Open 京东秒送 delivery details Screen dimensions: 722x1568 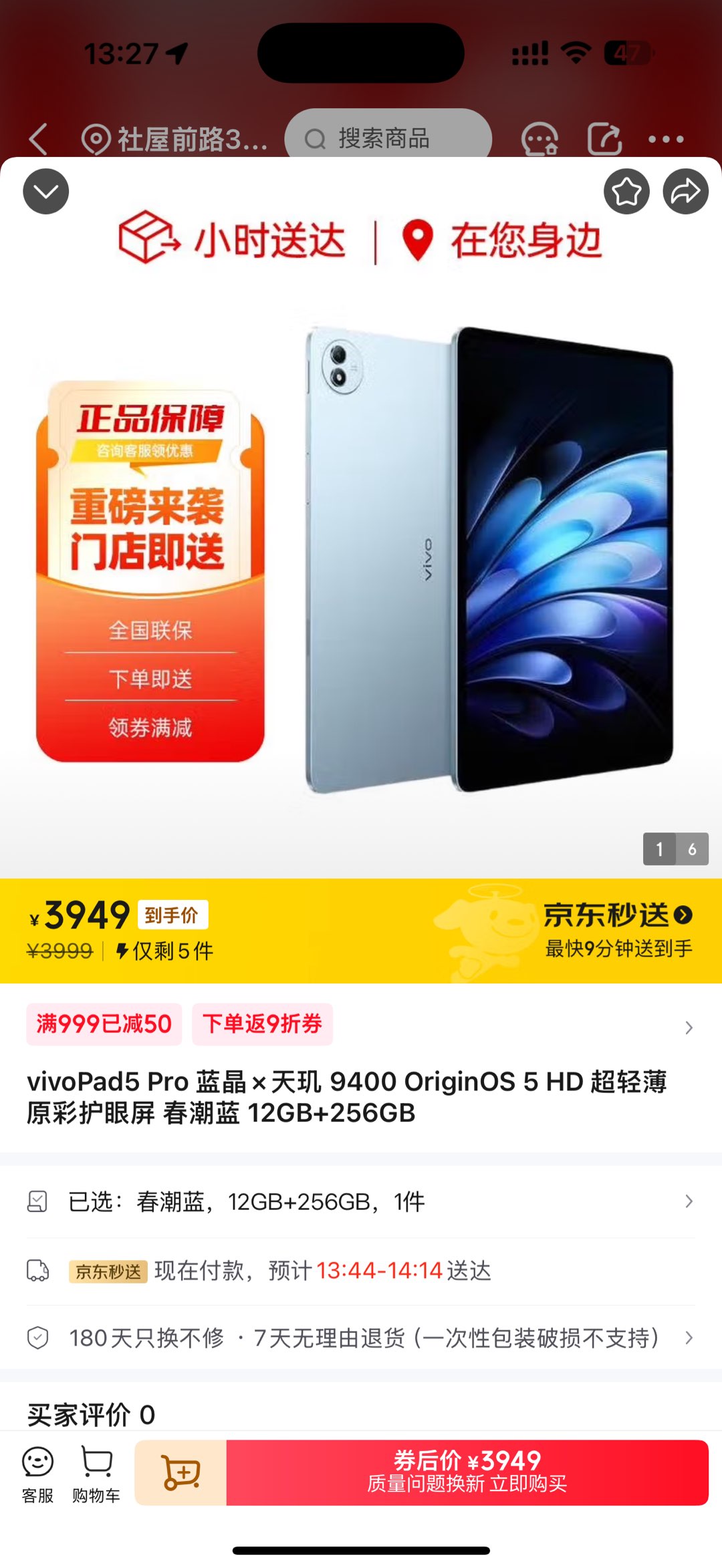[x=617, y=916]
